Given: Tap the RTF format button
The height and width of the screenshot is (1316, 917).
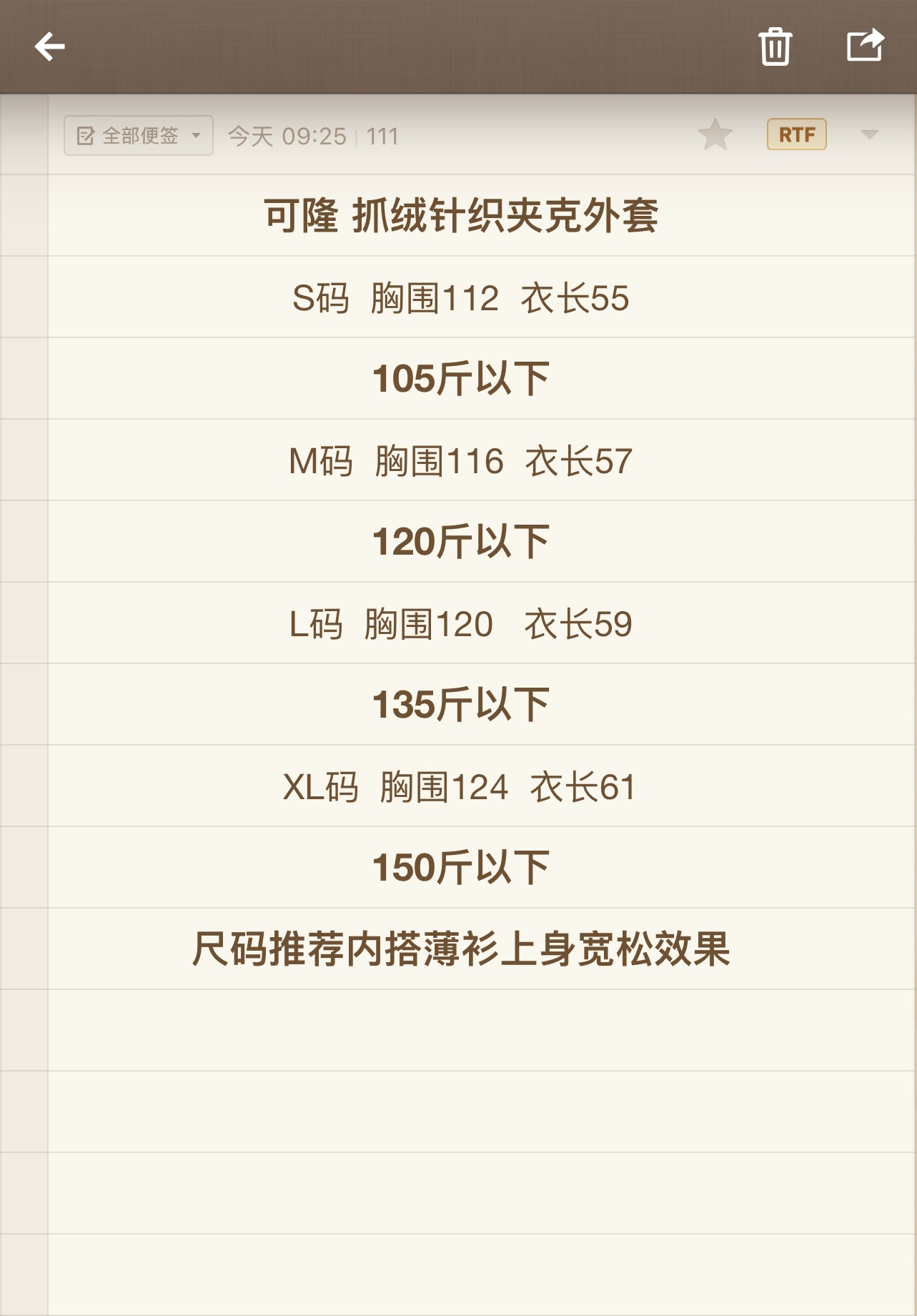Looking at the screenshot, I should (796, 134).
